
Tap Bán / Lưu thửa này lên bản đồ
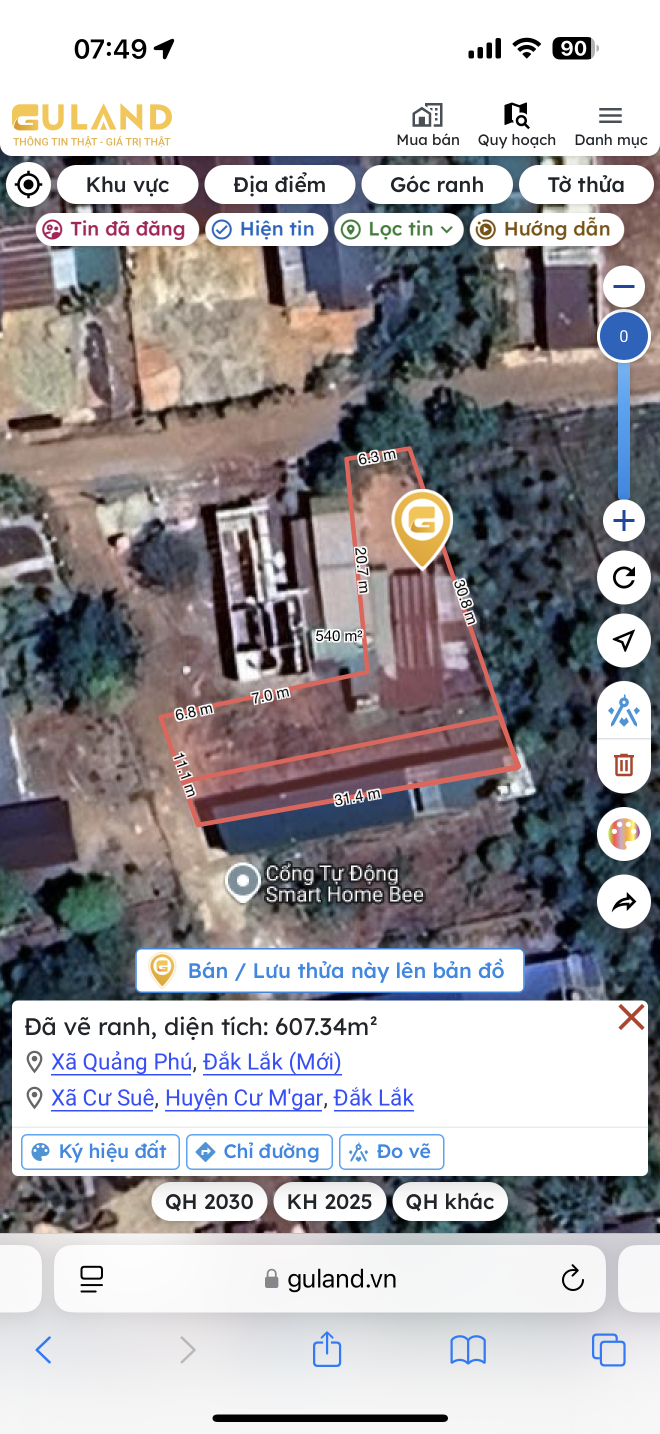point(329,971)
